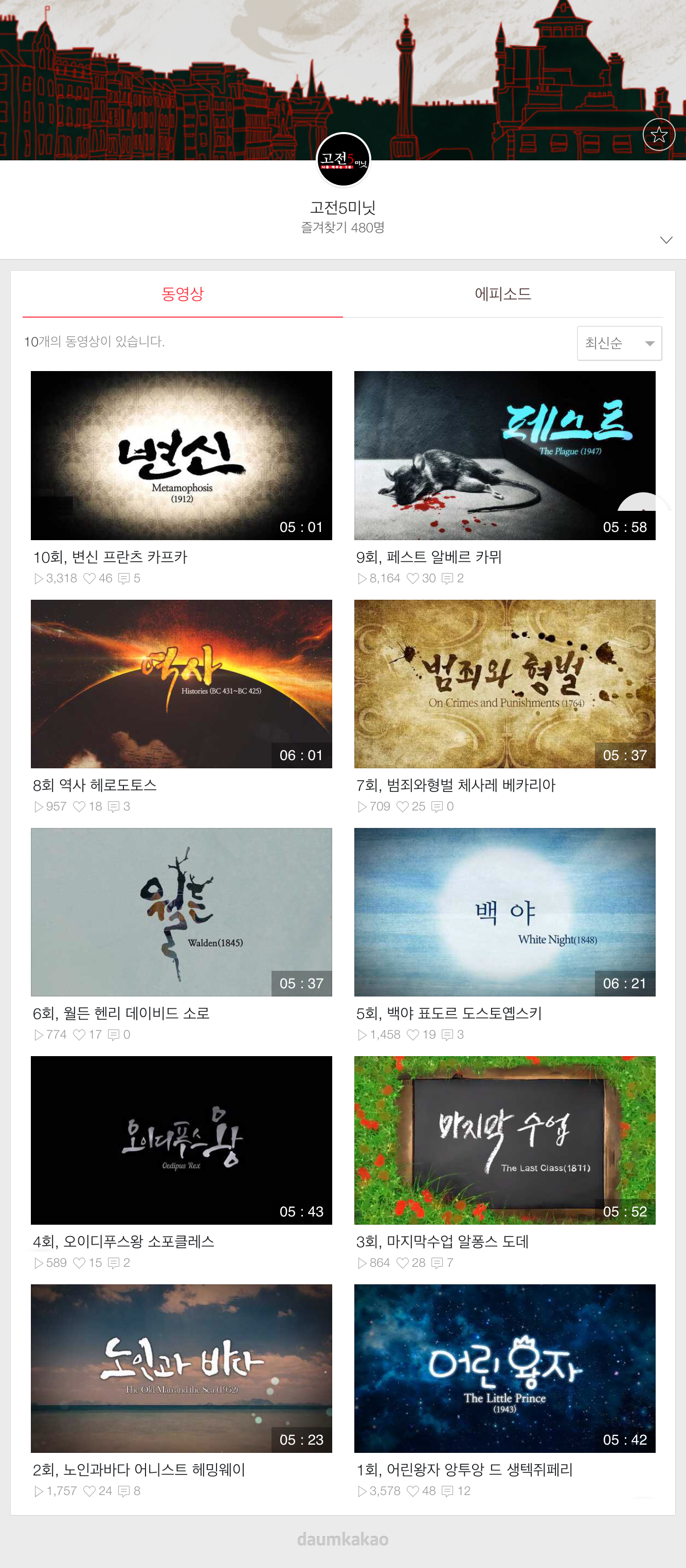Add channel to favorites with star icon
The image size is (686, 1568).
[659, 135]
